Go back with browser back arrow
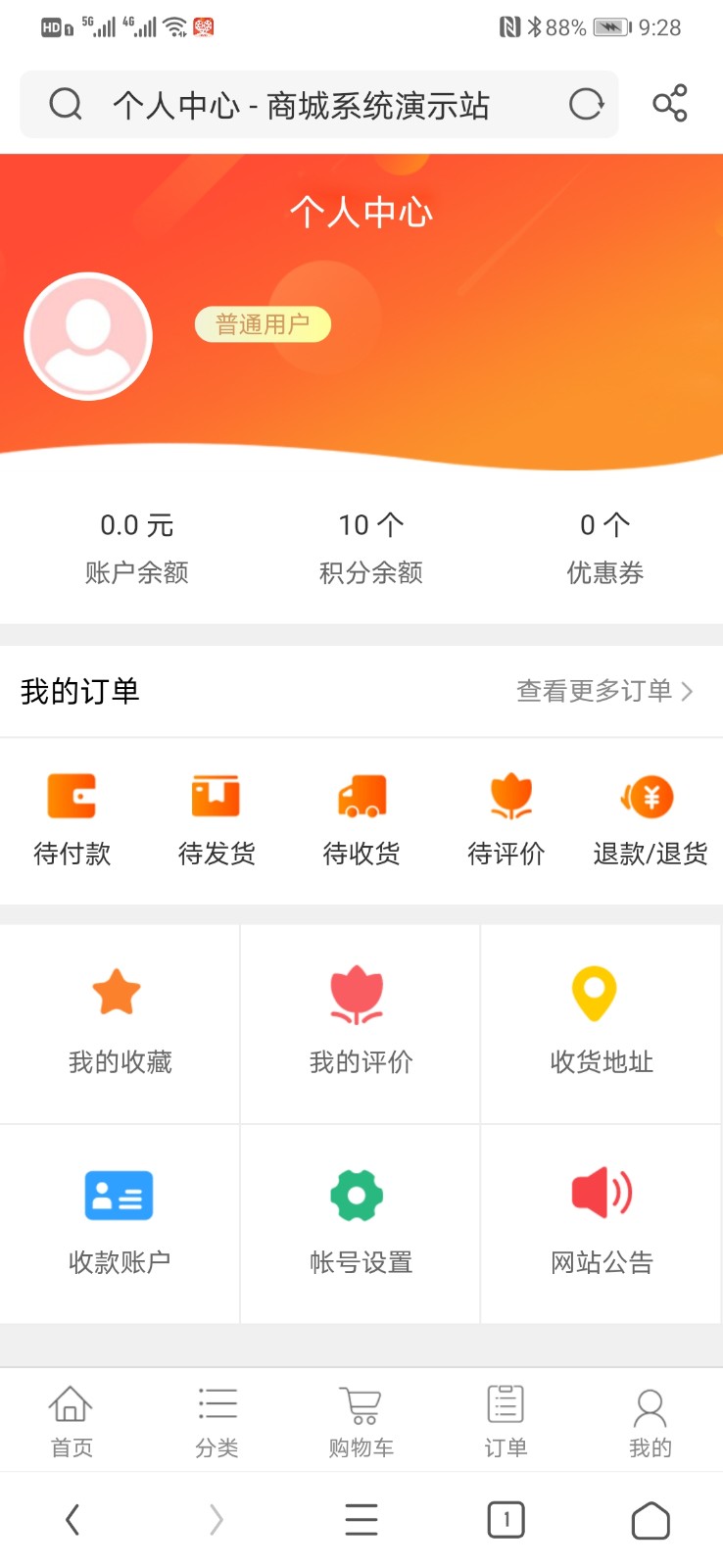This screenshot has height=1568, width=723. coord(72,1520)
